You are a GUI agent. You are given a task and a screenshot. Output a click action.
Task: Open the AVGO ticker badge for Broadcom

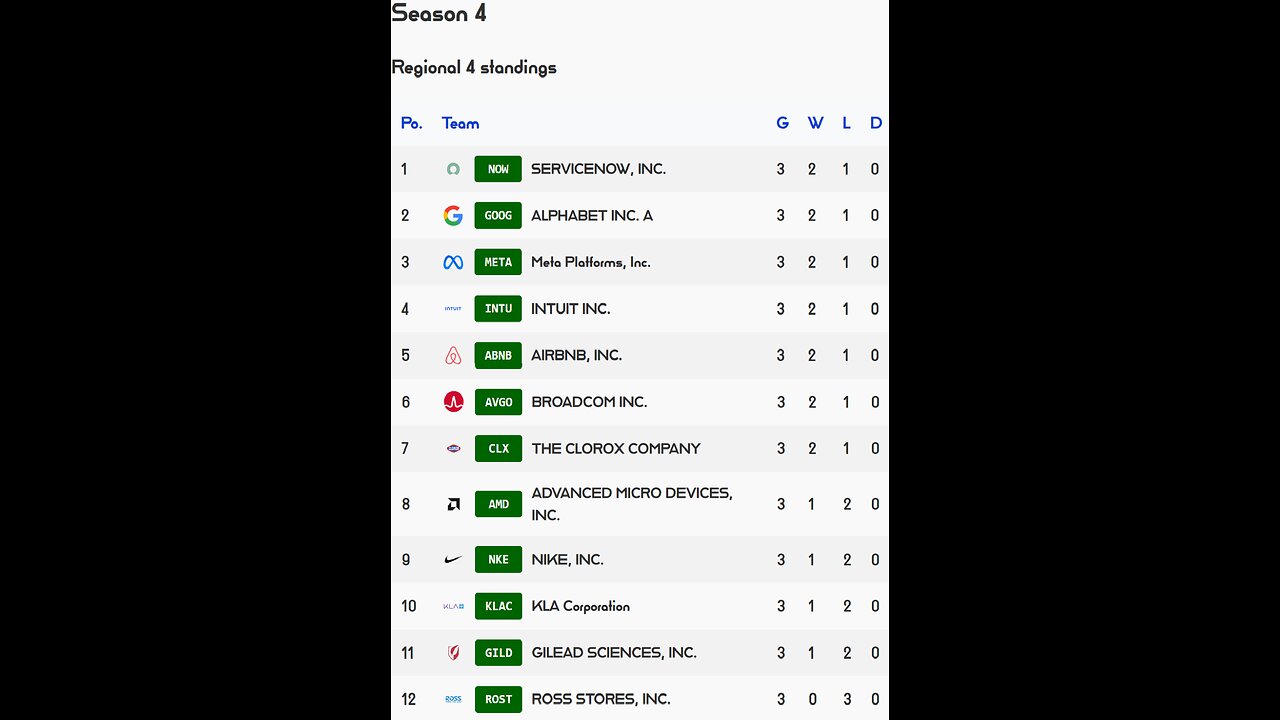498,402
